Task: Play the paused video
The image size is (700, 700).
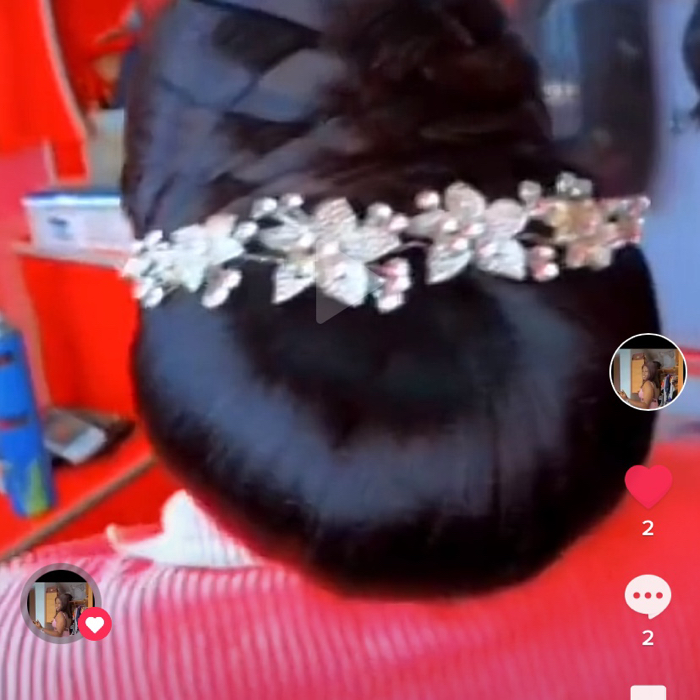Action: (334, 301)
